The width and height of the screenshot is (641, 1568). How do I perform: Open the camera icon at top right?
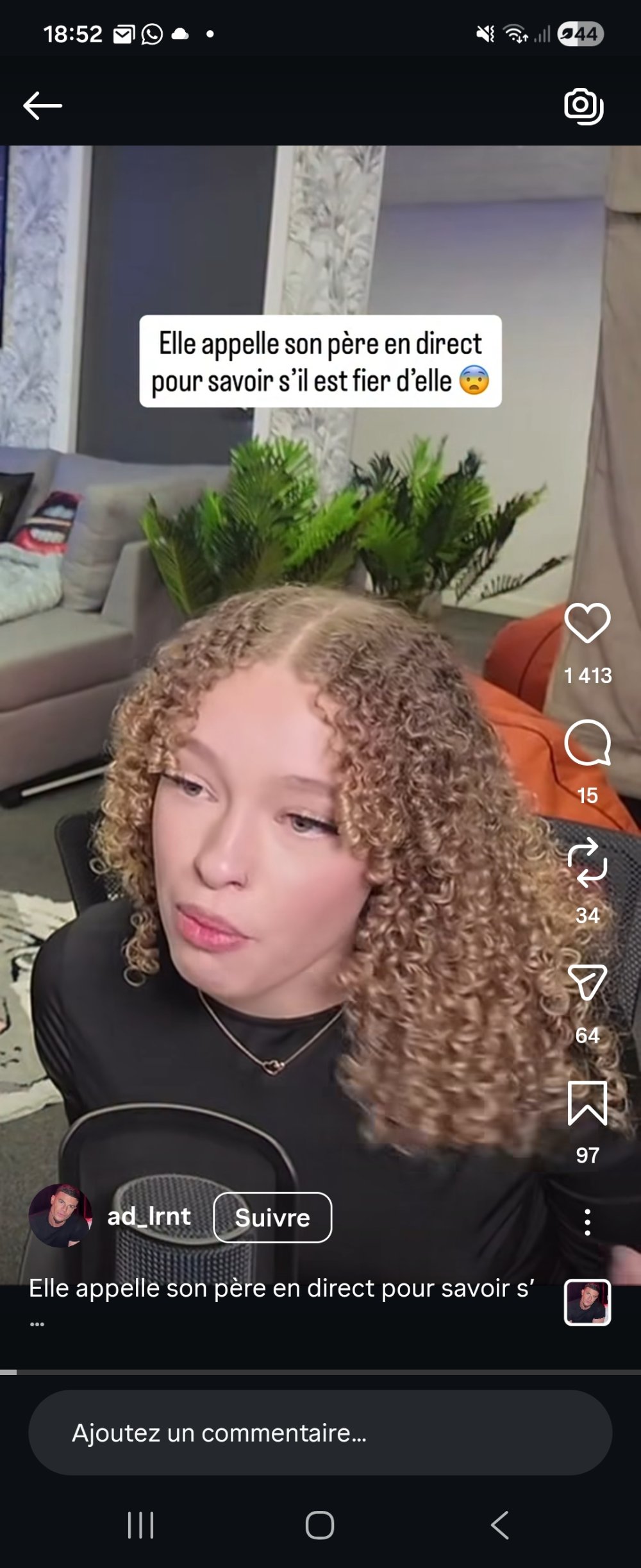(583, 106)
